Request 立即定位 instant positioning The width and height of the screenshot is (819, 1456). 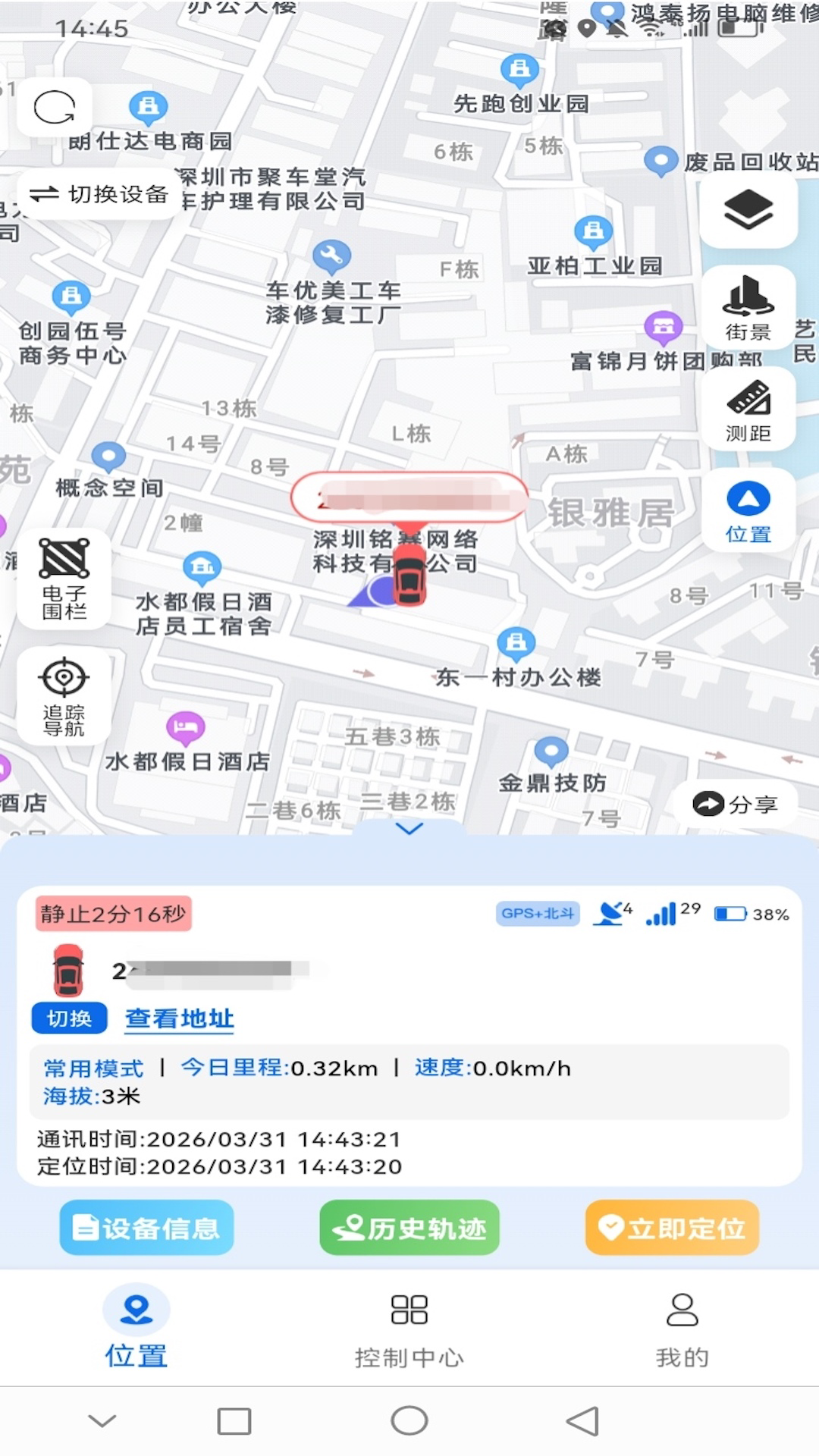[x=672, y=1227]
